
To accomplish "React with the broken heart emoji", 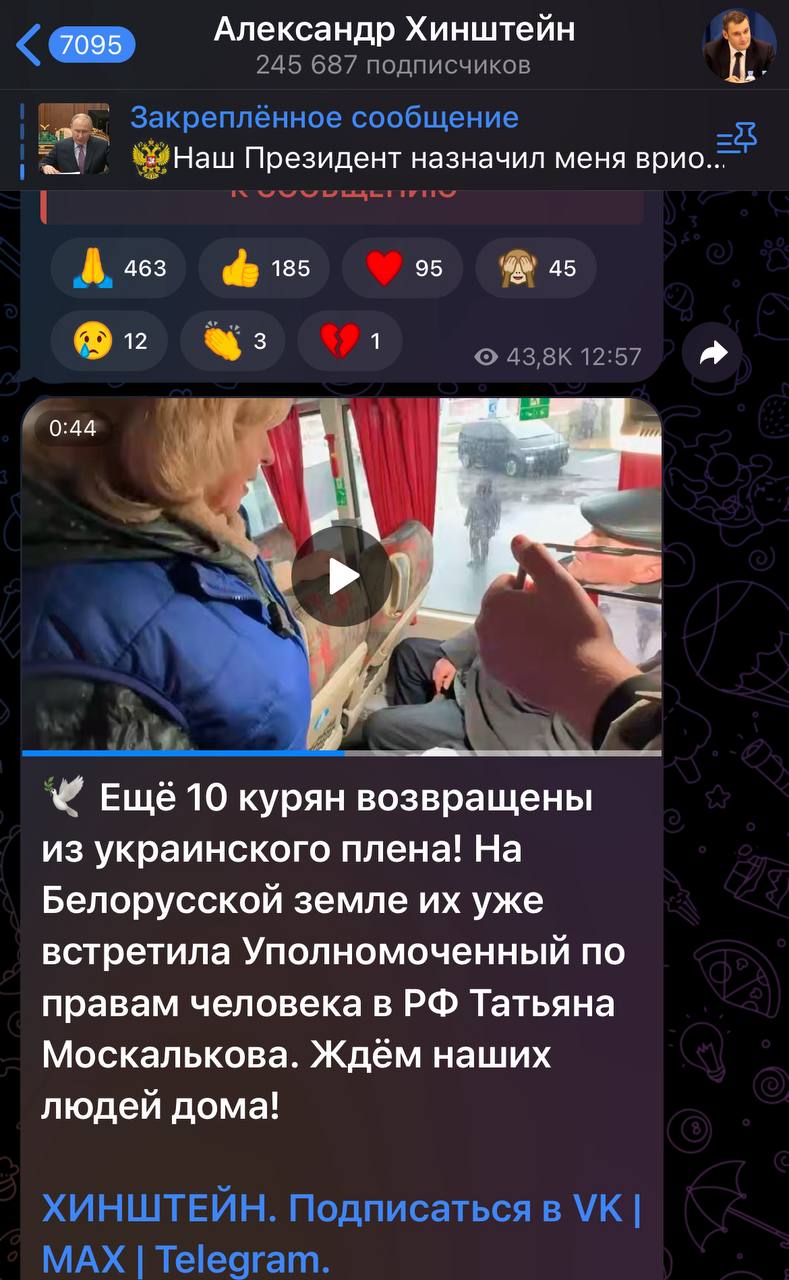I will pos(350,341).
